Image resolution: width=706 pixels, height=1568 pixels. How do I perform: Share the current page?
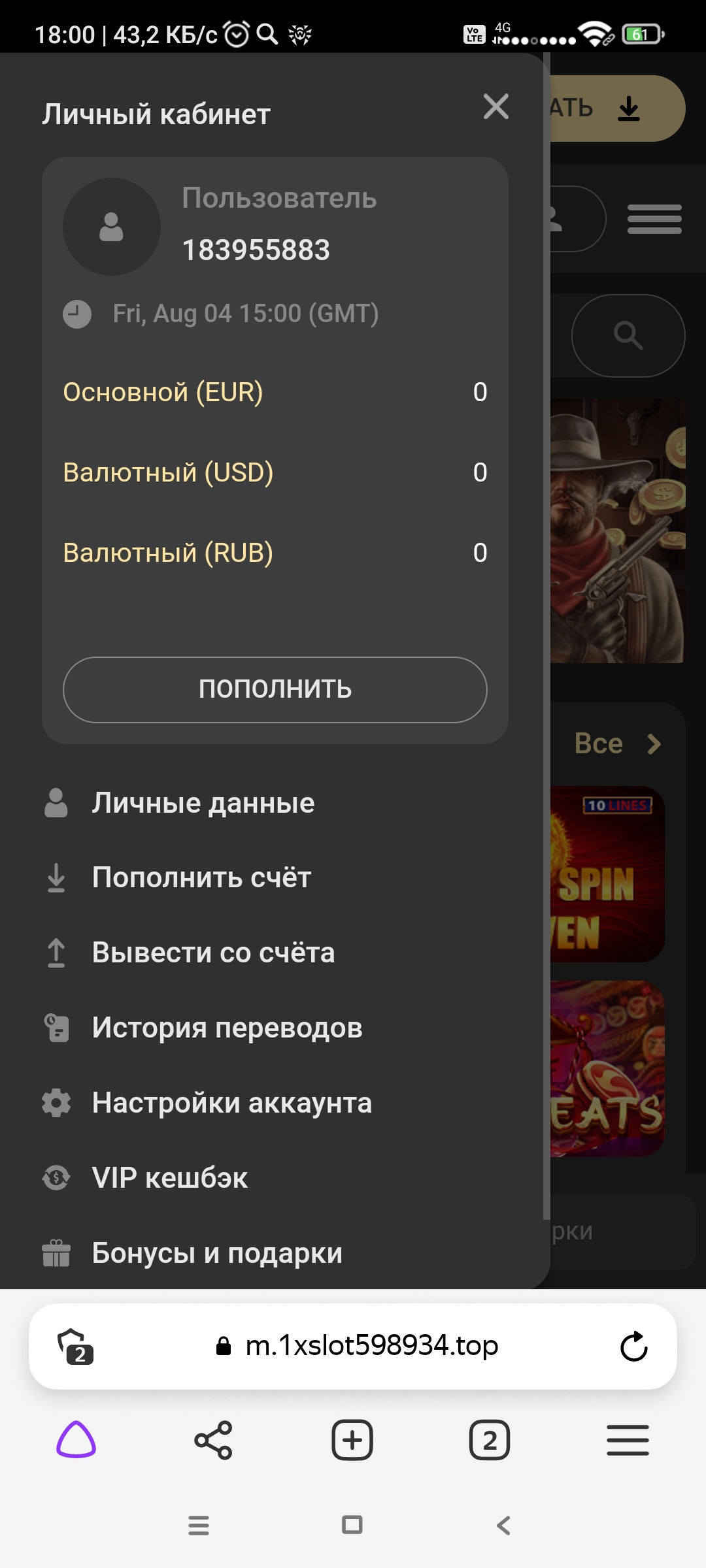coord(213,1440)
